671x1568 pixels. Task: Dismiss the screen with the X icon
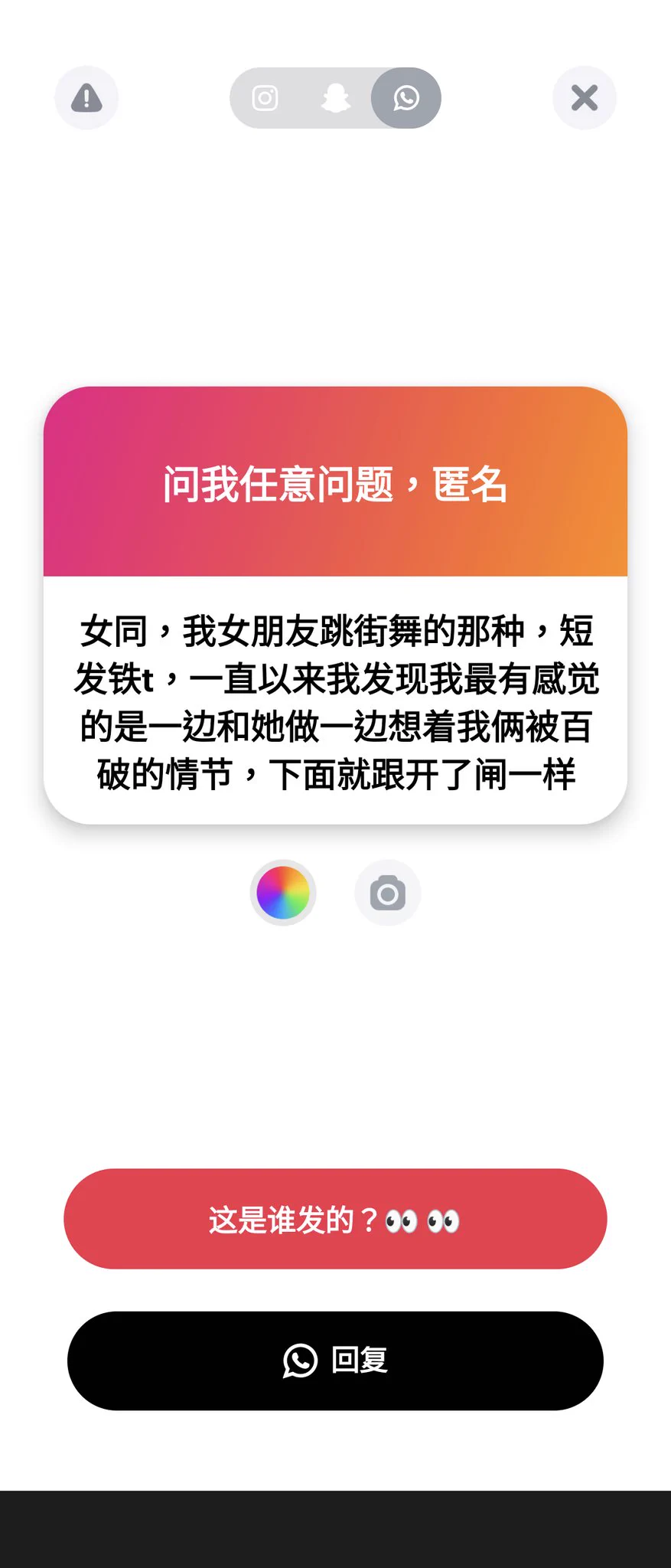(x=584, y=97)
